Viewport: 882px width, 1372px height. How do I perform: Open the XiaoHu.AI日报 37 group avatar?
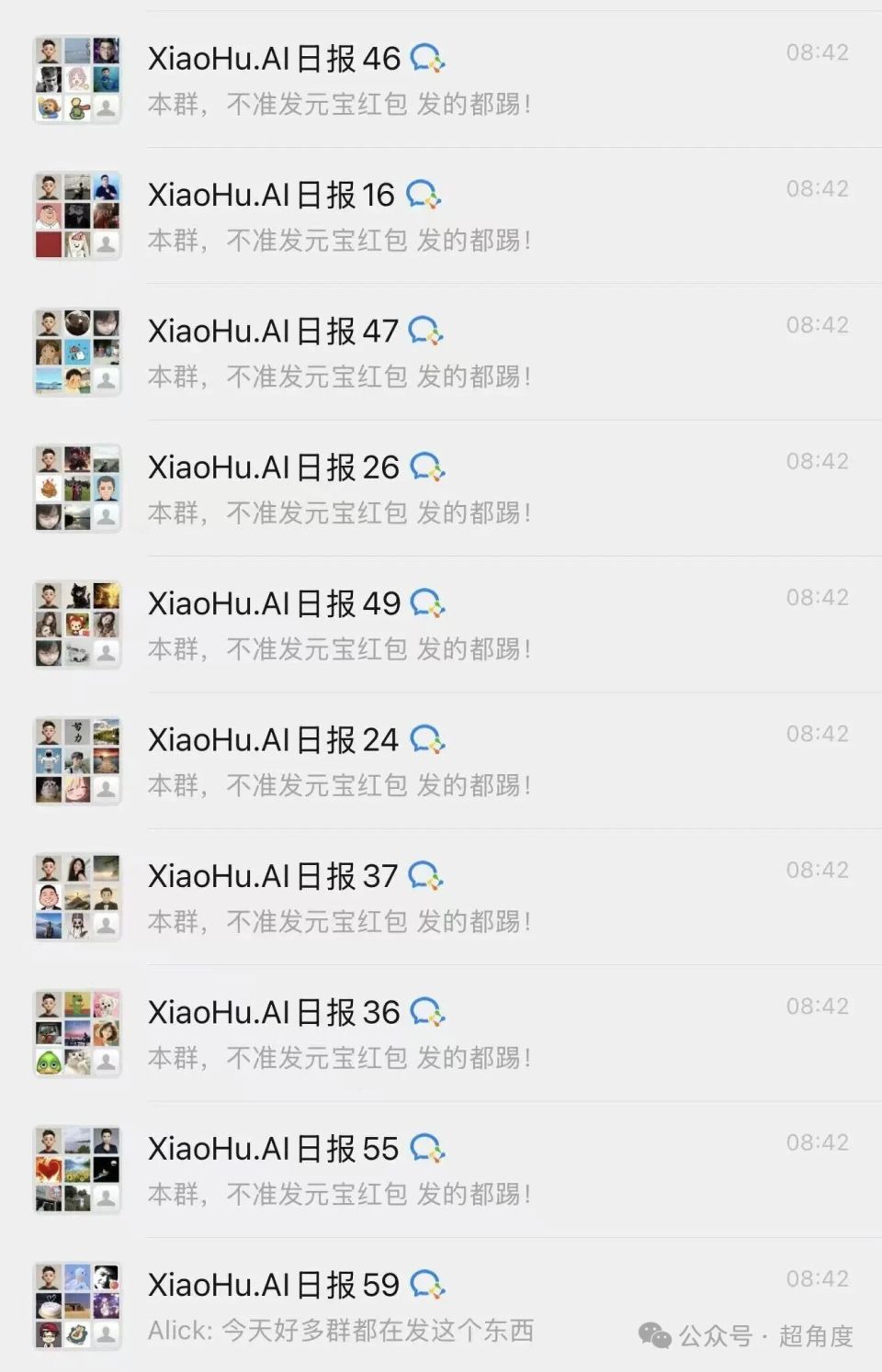pos(77,897)
